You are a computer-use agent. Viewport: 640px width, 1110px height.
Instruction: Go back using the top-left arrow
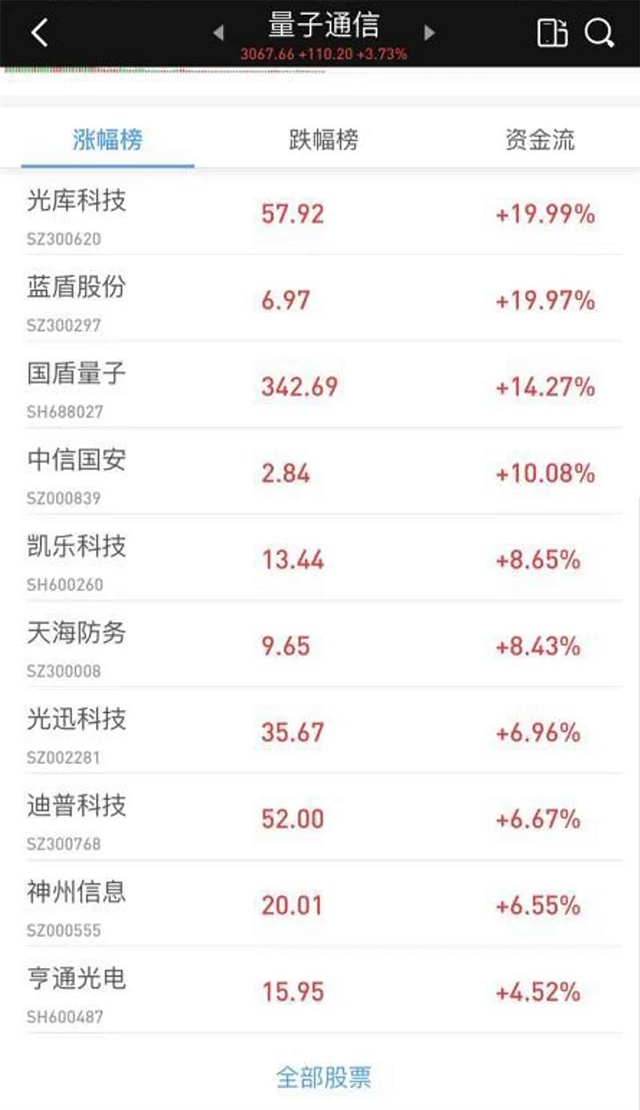coord(39,33)
